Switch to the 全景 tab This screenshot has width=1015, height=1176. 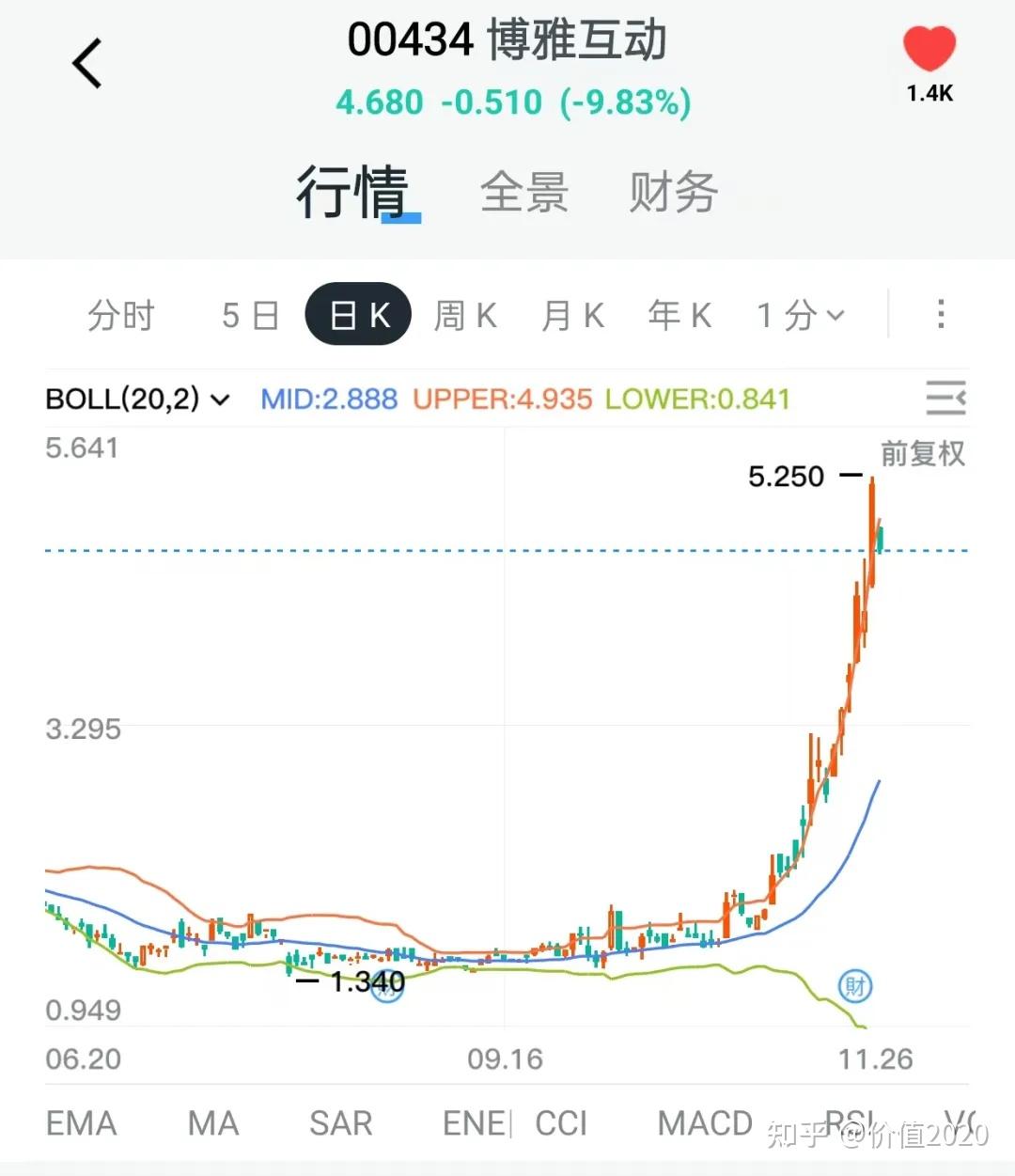point(524,192)
